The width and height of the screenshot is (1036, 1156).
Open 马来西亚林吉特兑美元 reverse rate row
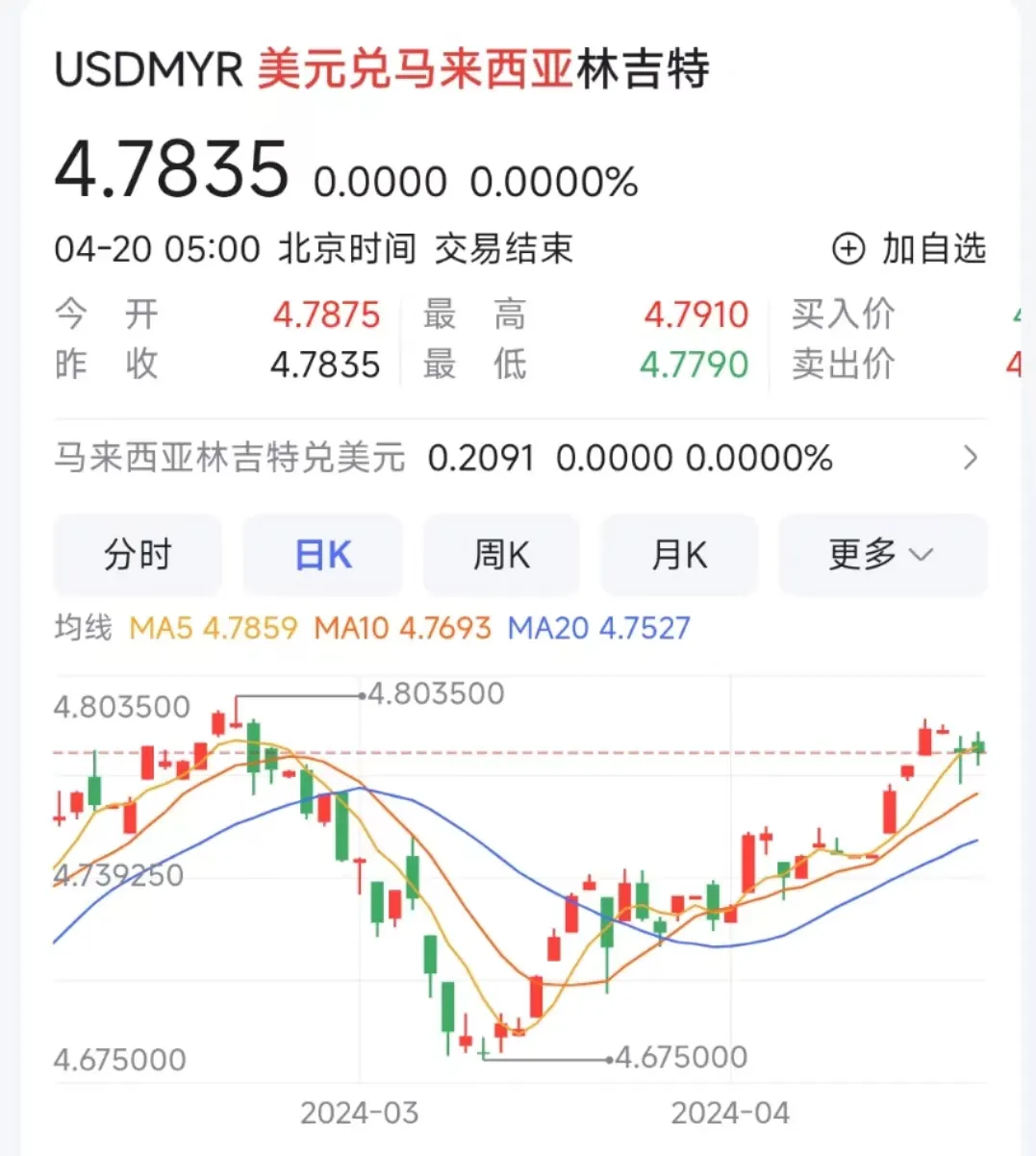point(519,458)
